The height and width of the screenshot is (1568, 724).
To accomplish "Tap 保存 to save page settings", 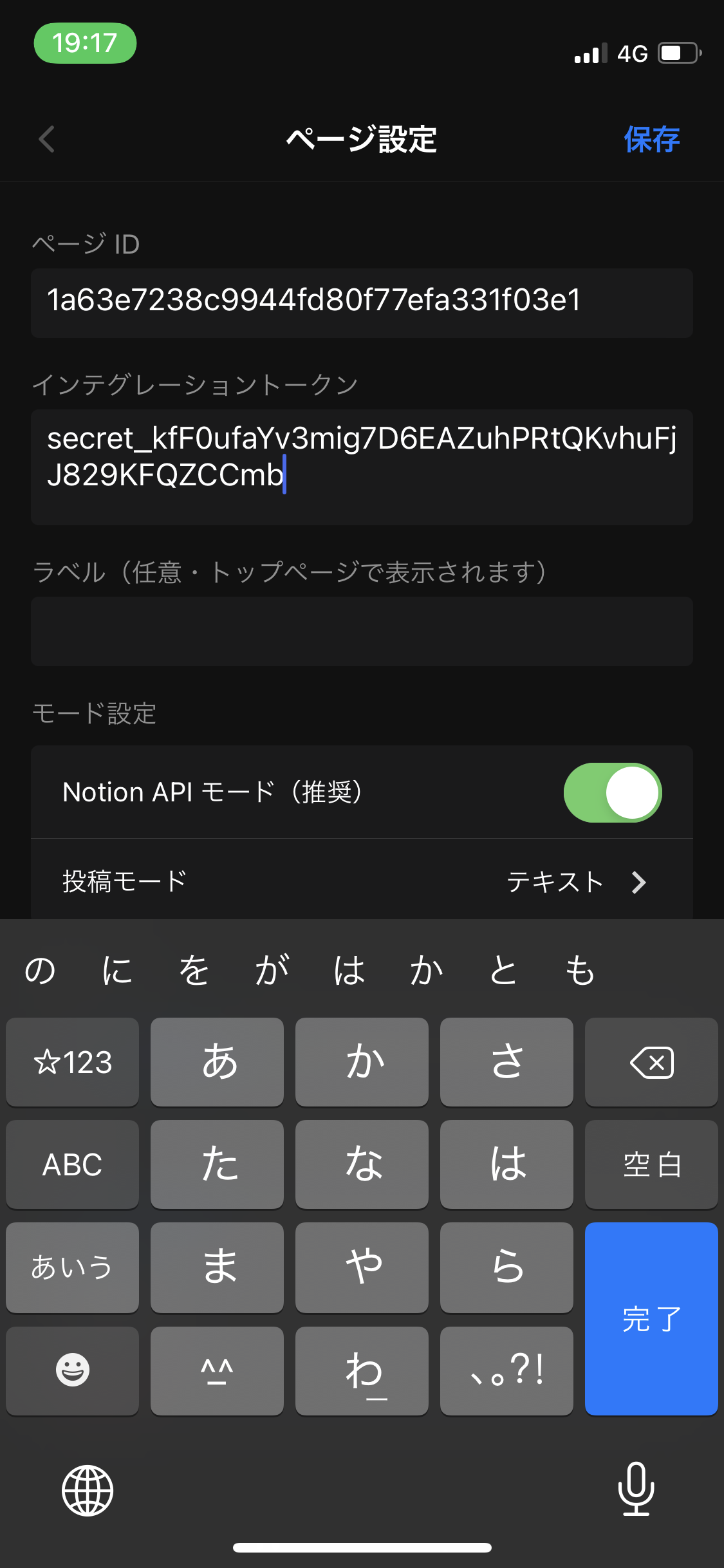I will [651, 139].
